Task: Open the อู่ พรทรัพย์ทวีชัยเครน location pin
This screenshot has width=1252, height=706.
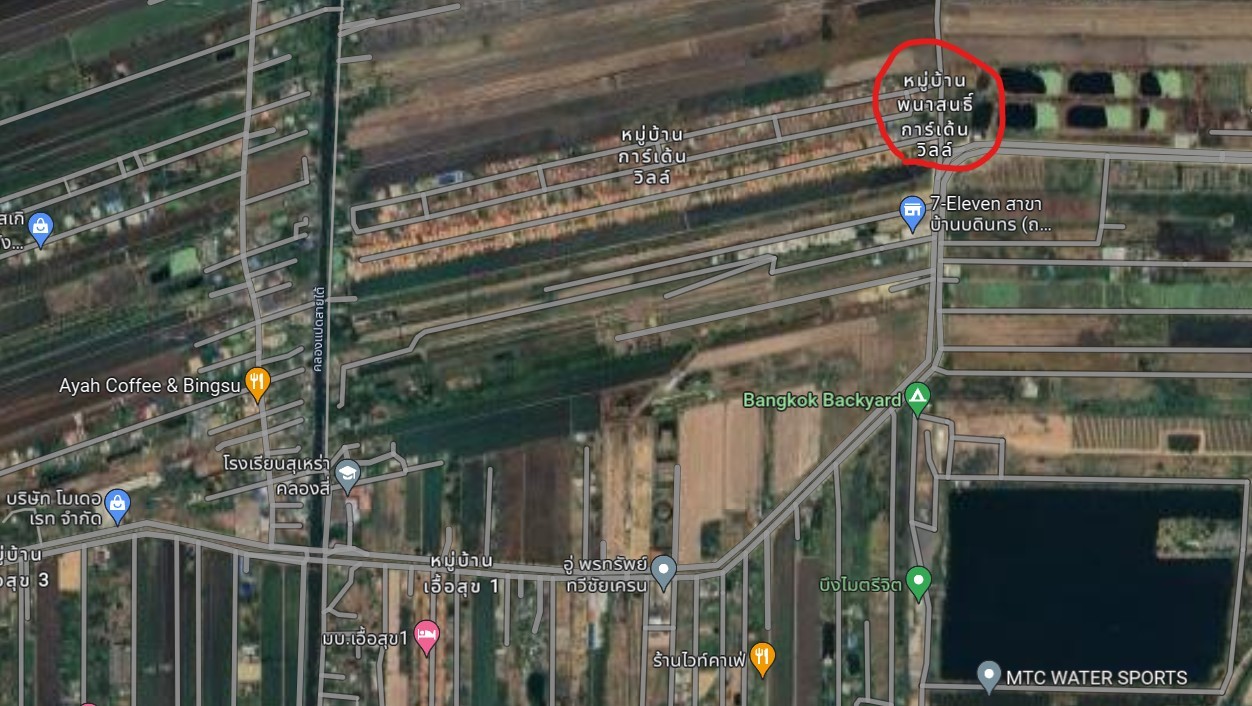Action: click(663, 571)
